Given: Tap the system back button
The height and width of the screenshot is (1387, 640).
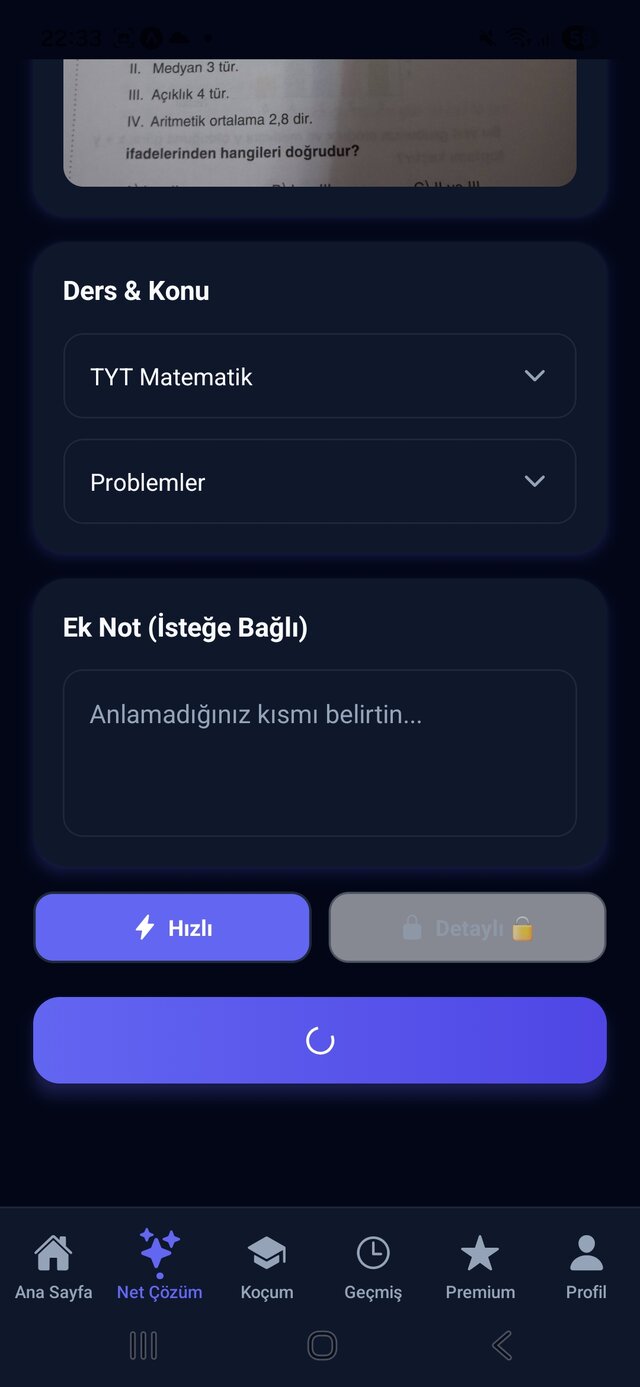Looking at the screenshot, I should (x=502, y=1346).
